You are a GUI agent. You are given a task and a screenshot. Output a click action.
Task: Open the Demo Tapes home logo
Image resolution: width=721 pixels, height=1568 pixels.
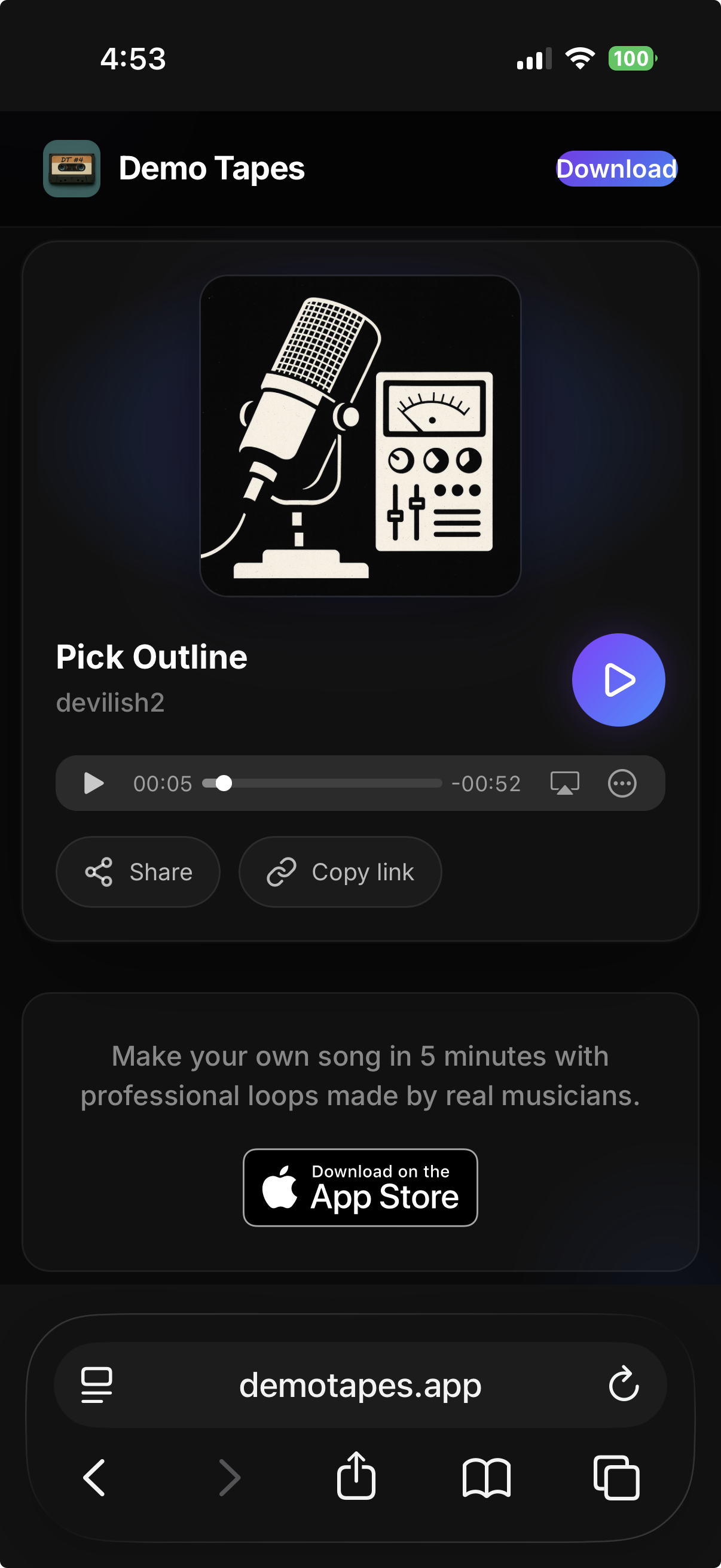[x=72, y=169]
